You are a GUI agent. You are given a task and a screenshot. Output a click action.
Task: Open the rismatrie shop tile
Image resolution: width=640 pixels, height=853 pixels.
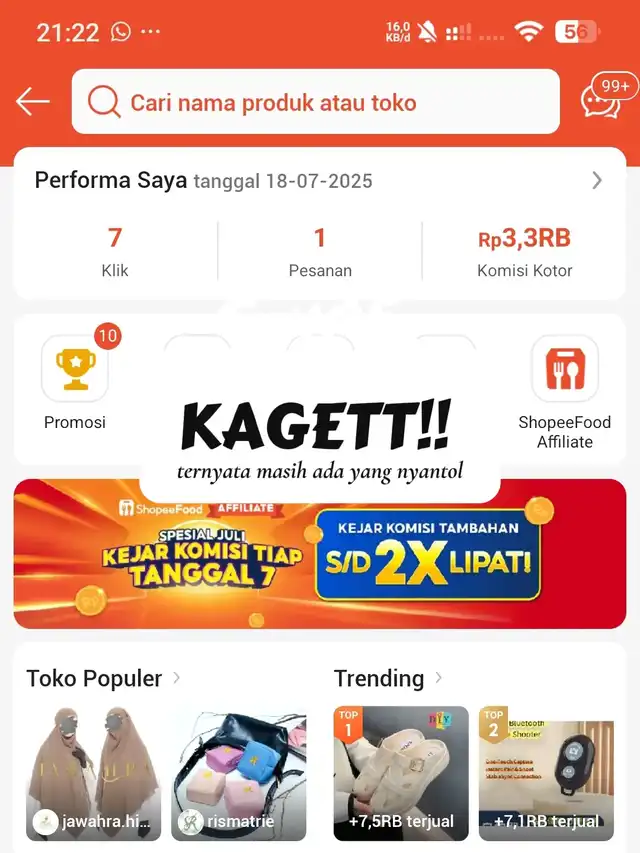(239, 773)
